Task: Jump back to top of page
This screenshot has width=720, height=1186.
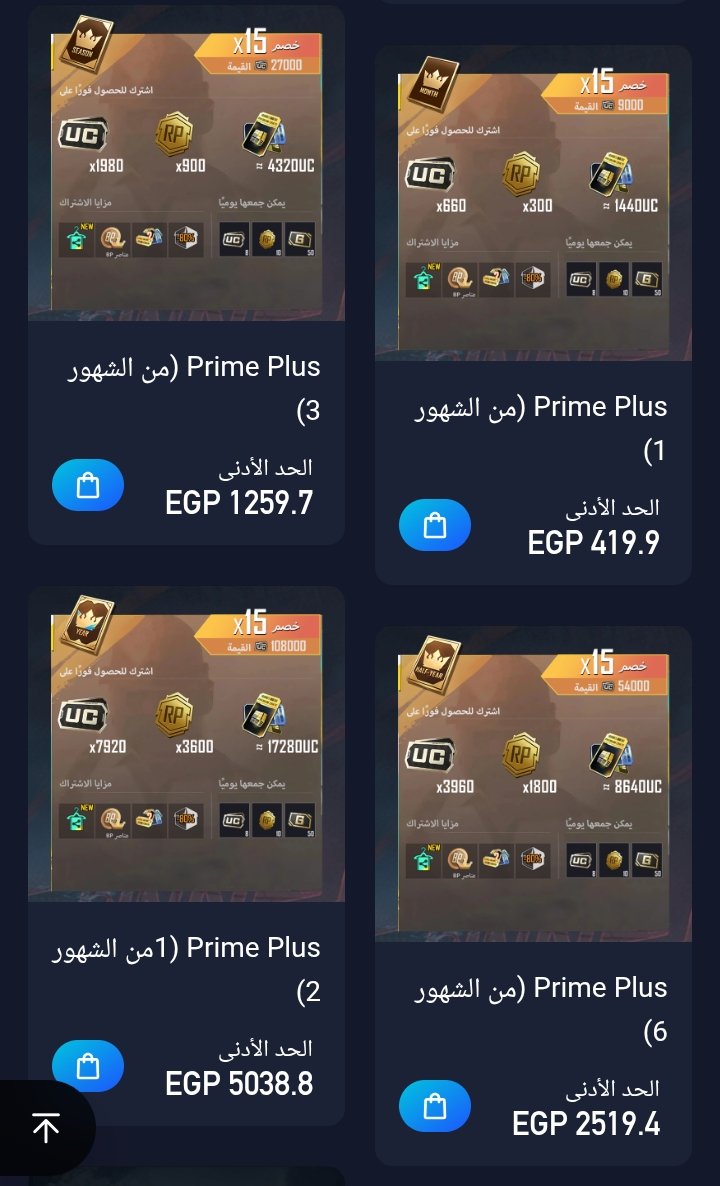Action: point(45,1128)
